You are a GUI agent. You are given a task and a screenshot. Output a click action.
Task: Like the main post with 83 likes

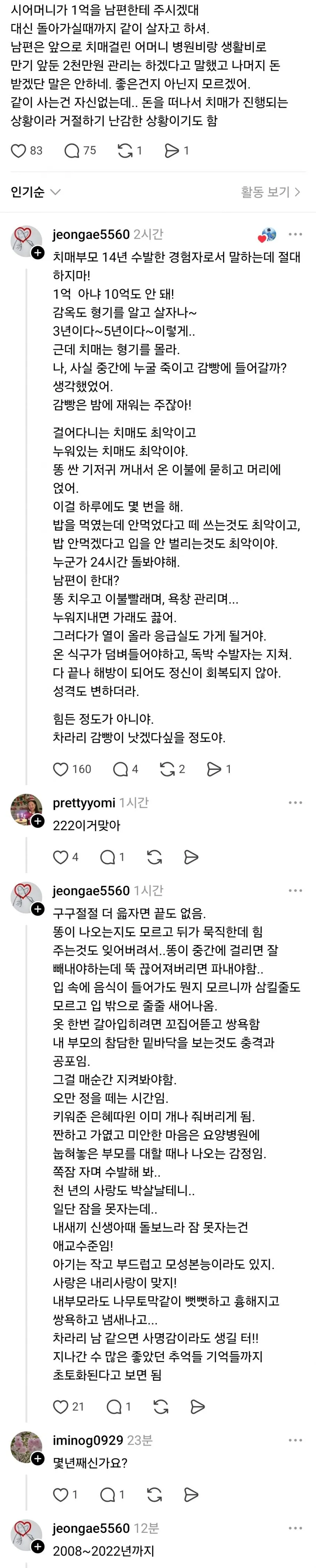coord(19,150)
